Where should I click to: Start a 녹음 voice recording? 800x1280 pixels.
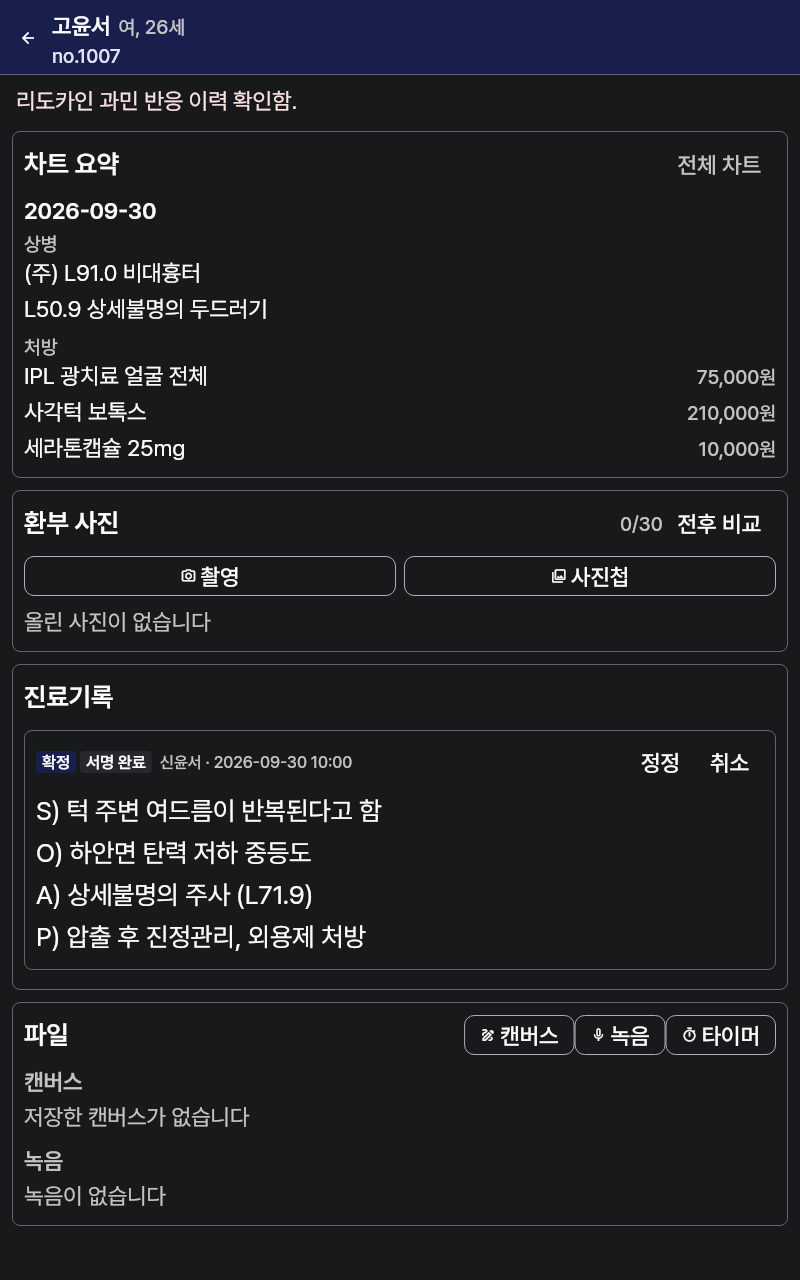coord(620,1035)
